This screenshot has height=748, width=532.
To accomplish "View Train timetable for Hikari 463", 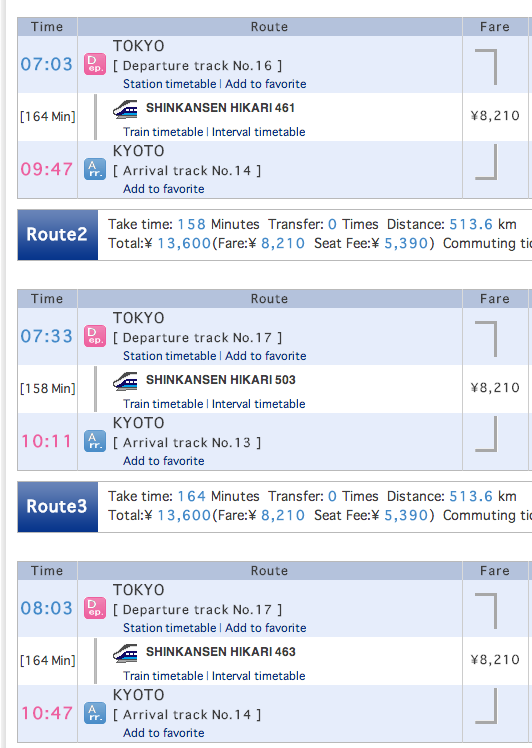I will [x=163, y=675].
